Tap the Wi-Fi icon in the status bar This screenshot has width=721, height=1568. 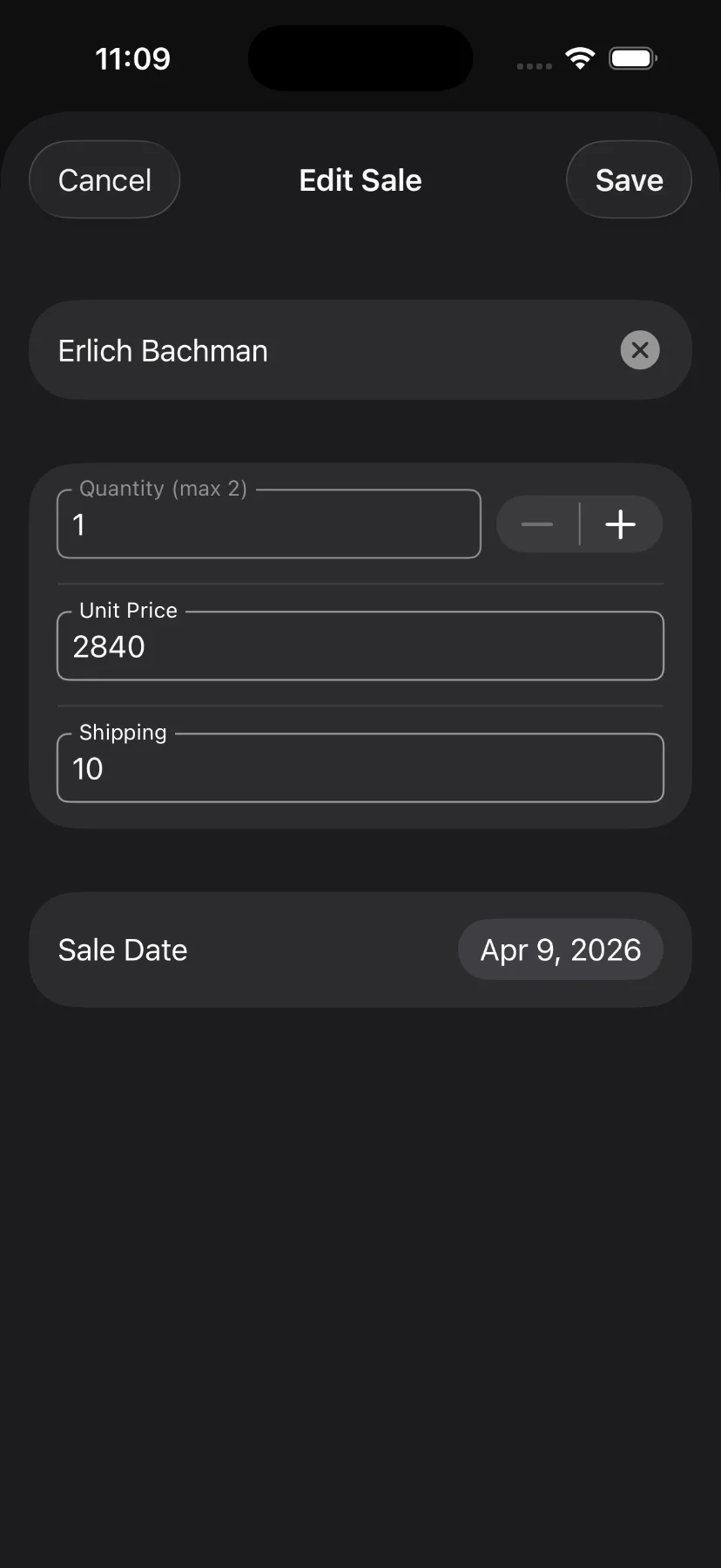click(x=580, y=57)
